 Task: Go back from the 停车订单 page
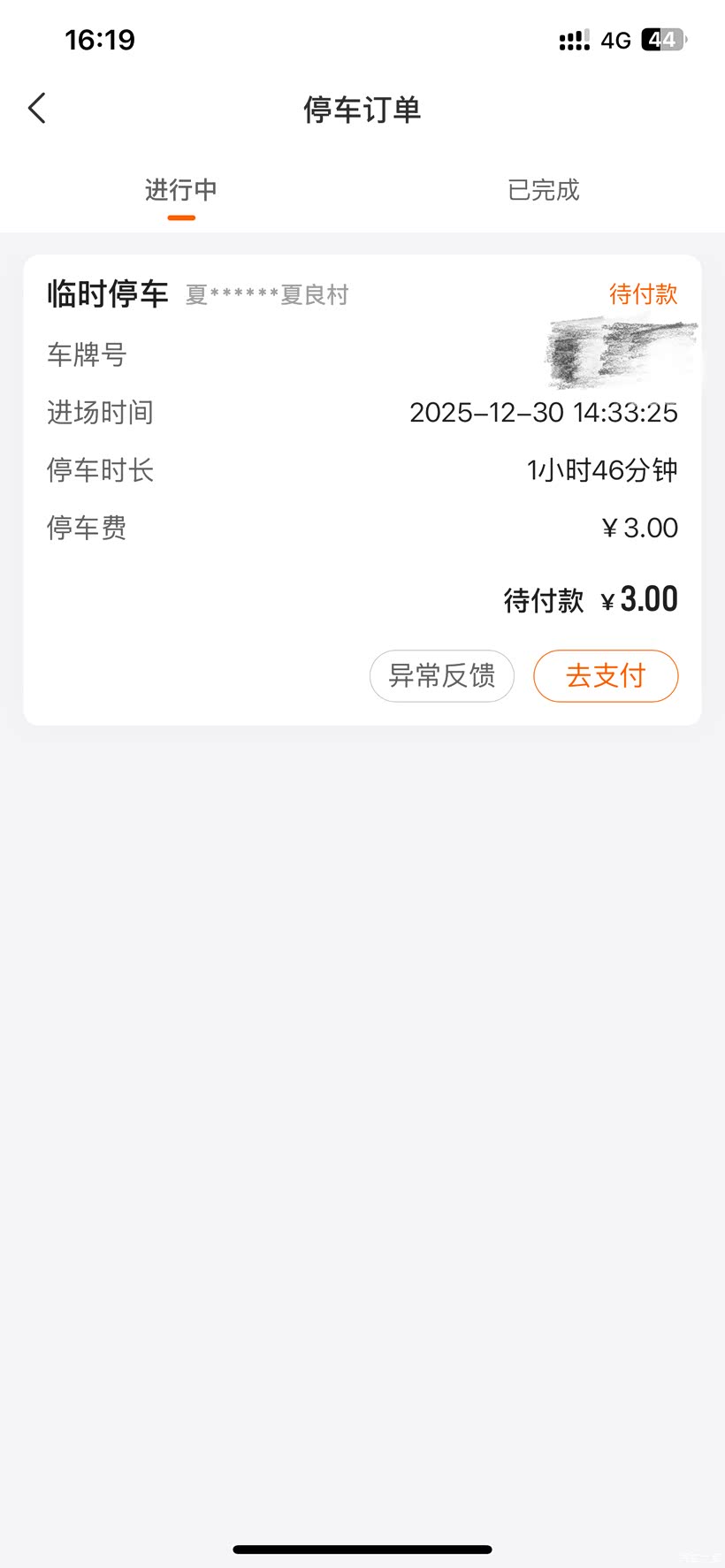pyautogui.click(x=37, y=109)
